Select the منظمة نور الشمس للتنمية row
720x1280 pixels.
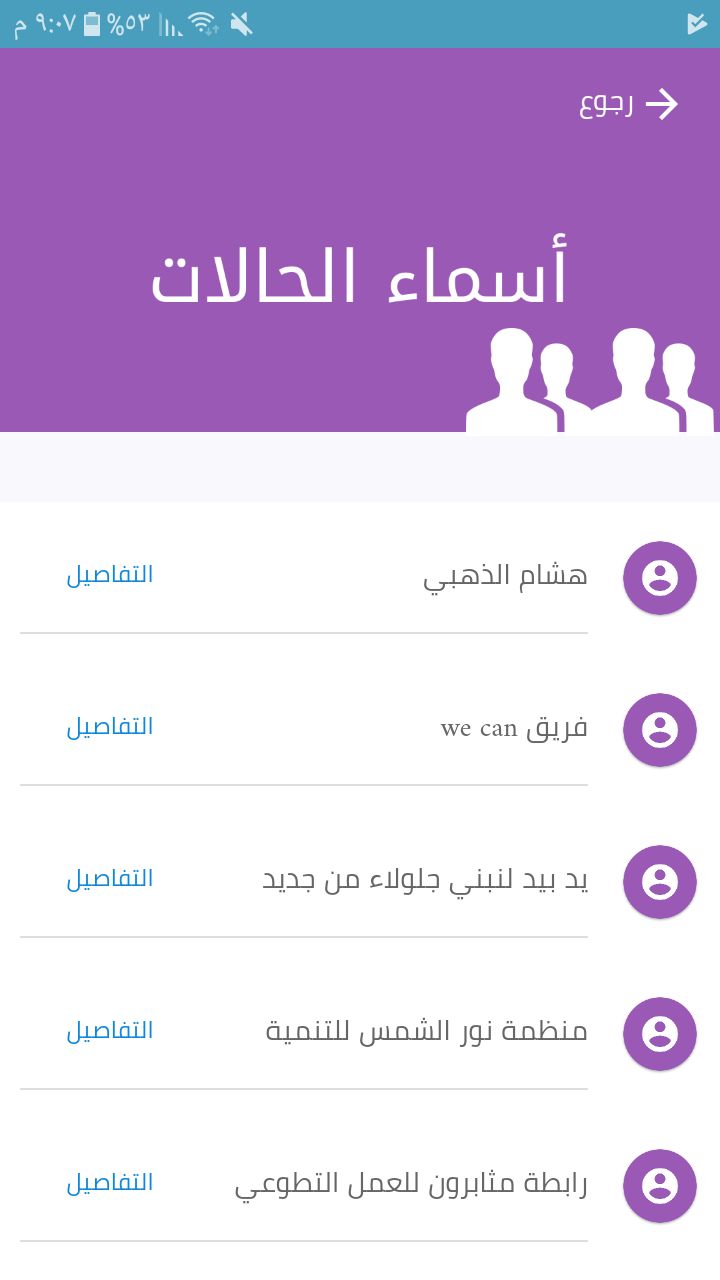pos(427,1033)
